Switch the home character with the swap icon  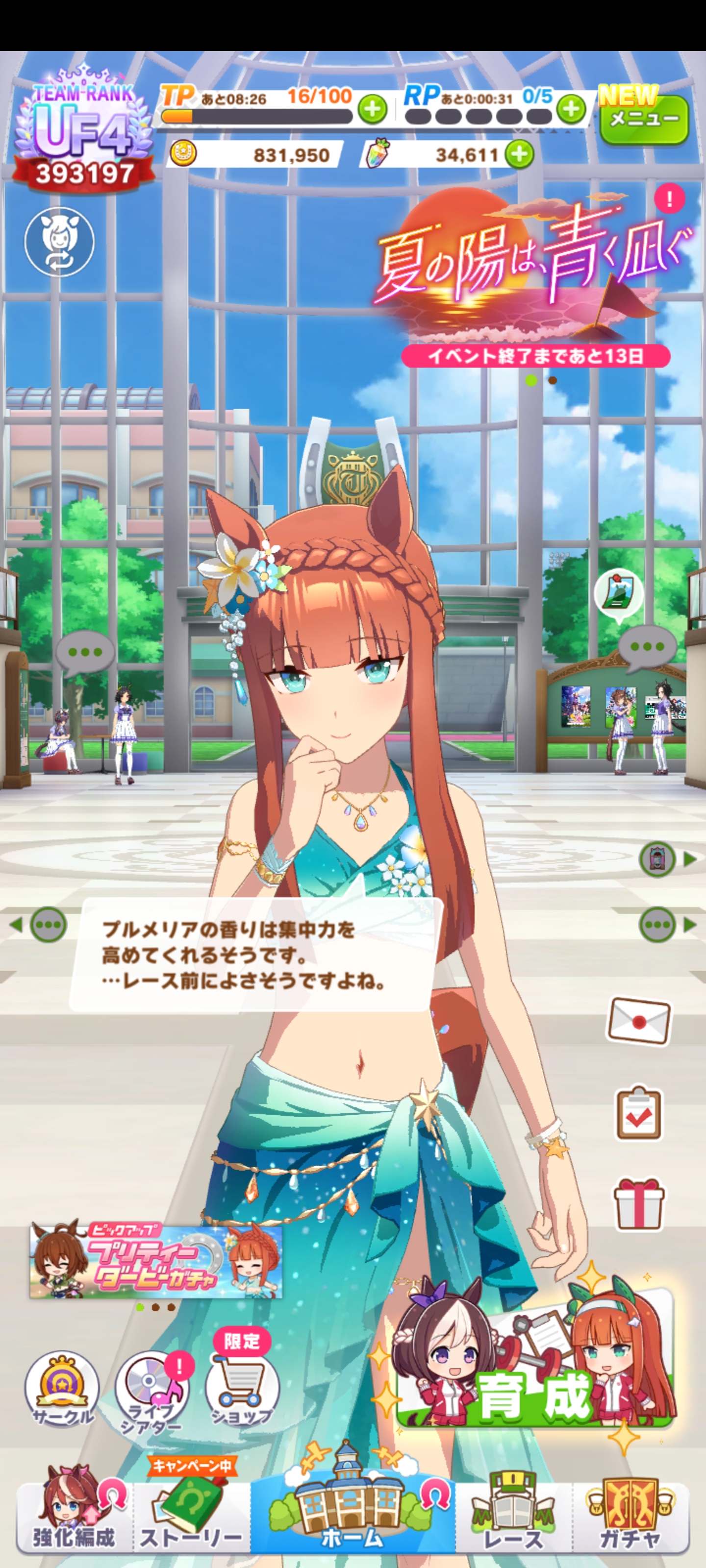[x=60, y=242]
